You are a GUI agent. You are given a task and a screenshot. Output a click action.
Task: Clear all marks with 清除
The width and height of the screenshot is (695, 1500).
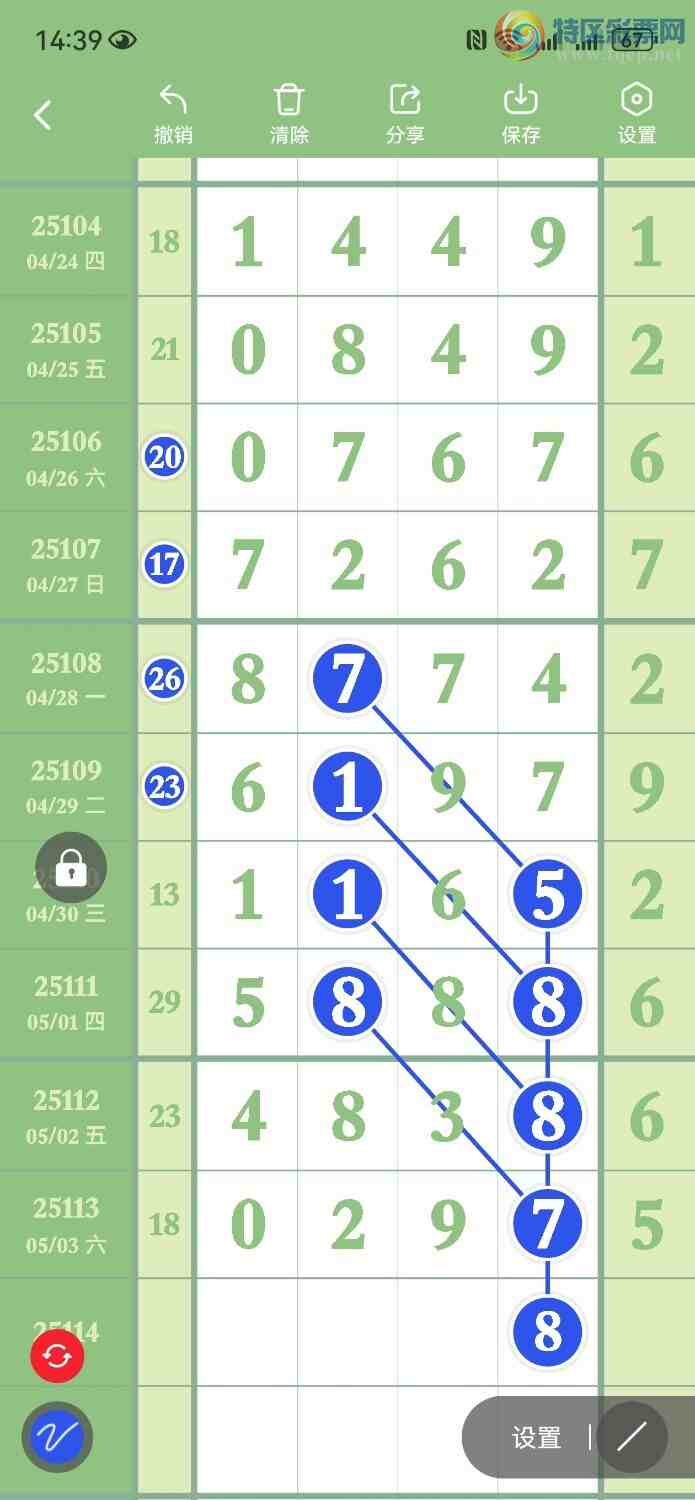[289, 114]
